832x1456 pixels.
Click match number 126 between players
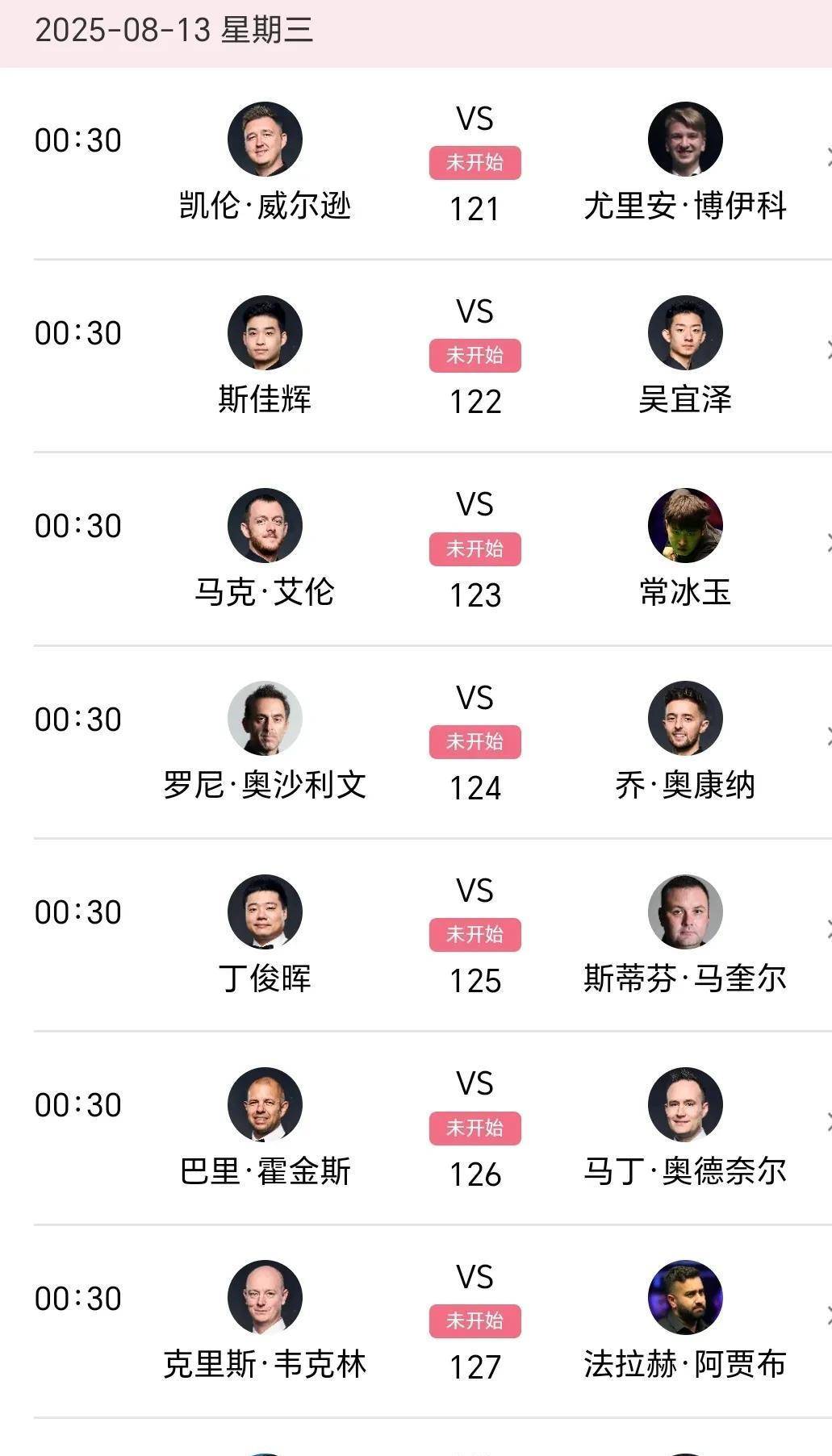pos(475,1174)
